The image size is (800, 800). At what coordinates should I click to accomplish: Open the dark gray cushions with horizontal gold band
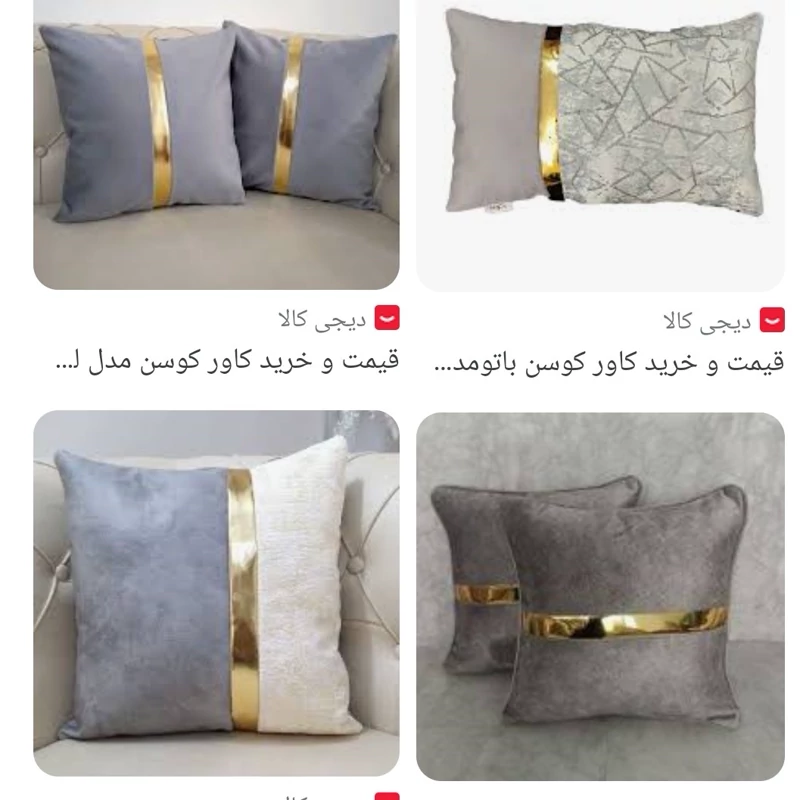tap(600, 595)
